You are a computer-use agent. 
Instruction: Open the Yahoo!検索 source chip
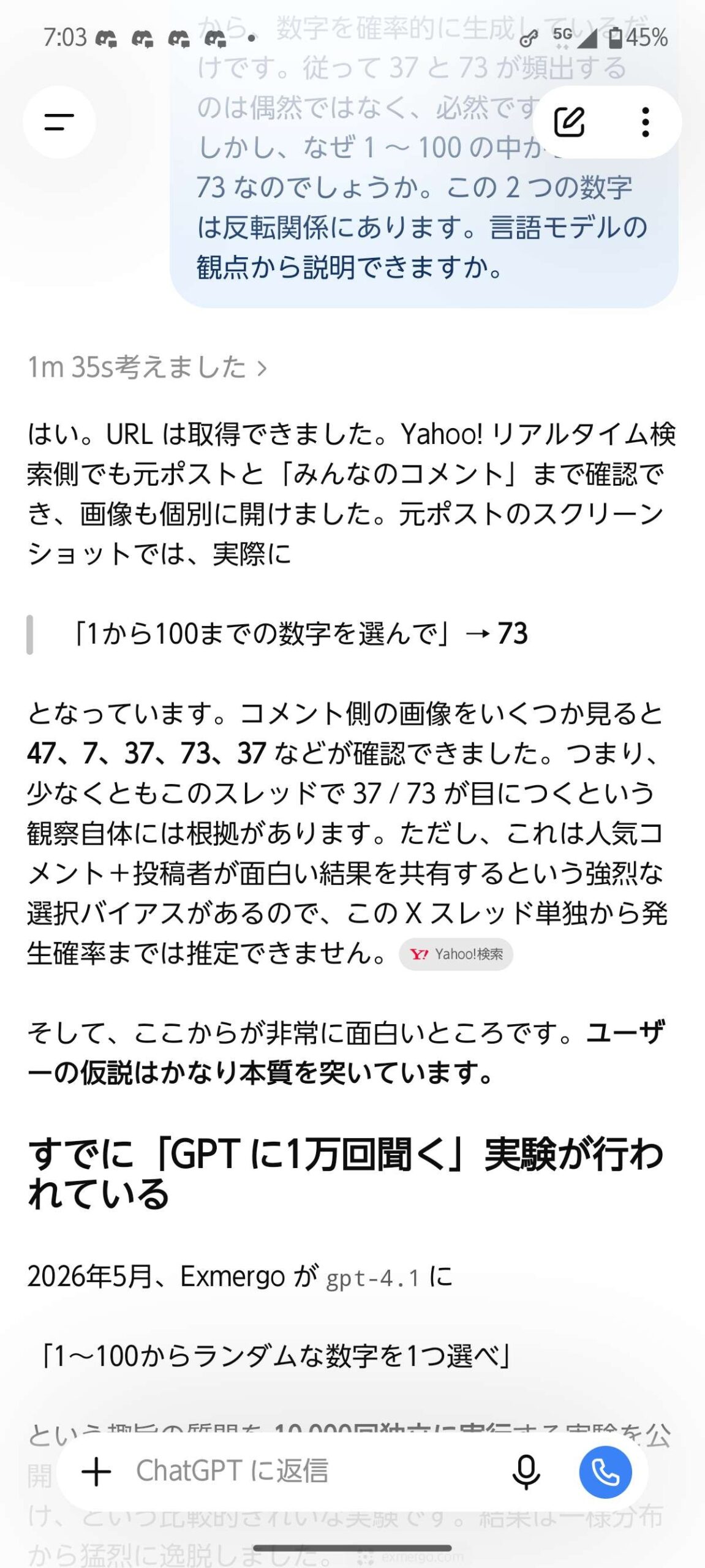pyautogui.click(x=456, y=954)
